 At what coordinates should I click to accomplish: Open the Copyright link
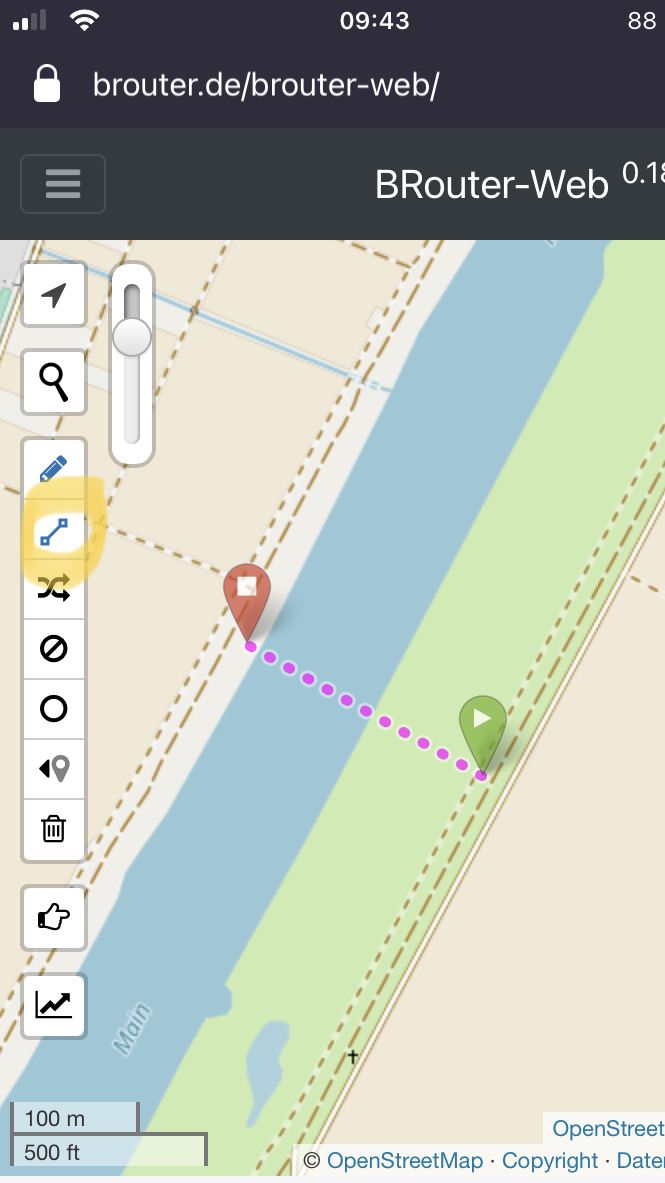(x=549, y=1161)
